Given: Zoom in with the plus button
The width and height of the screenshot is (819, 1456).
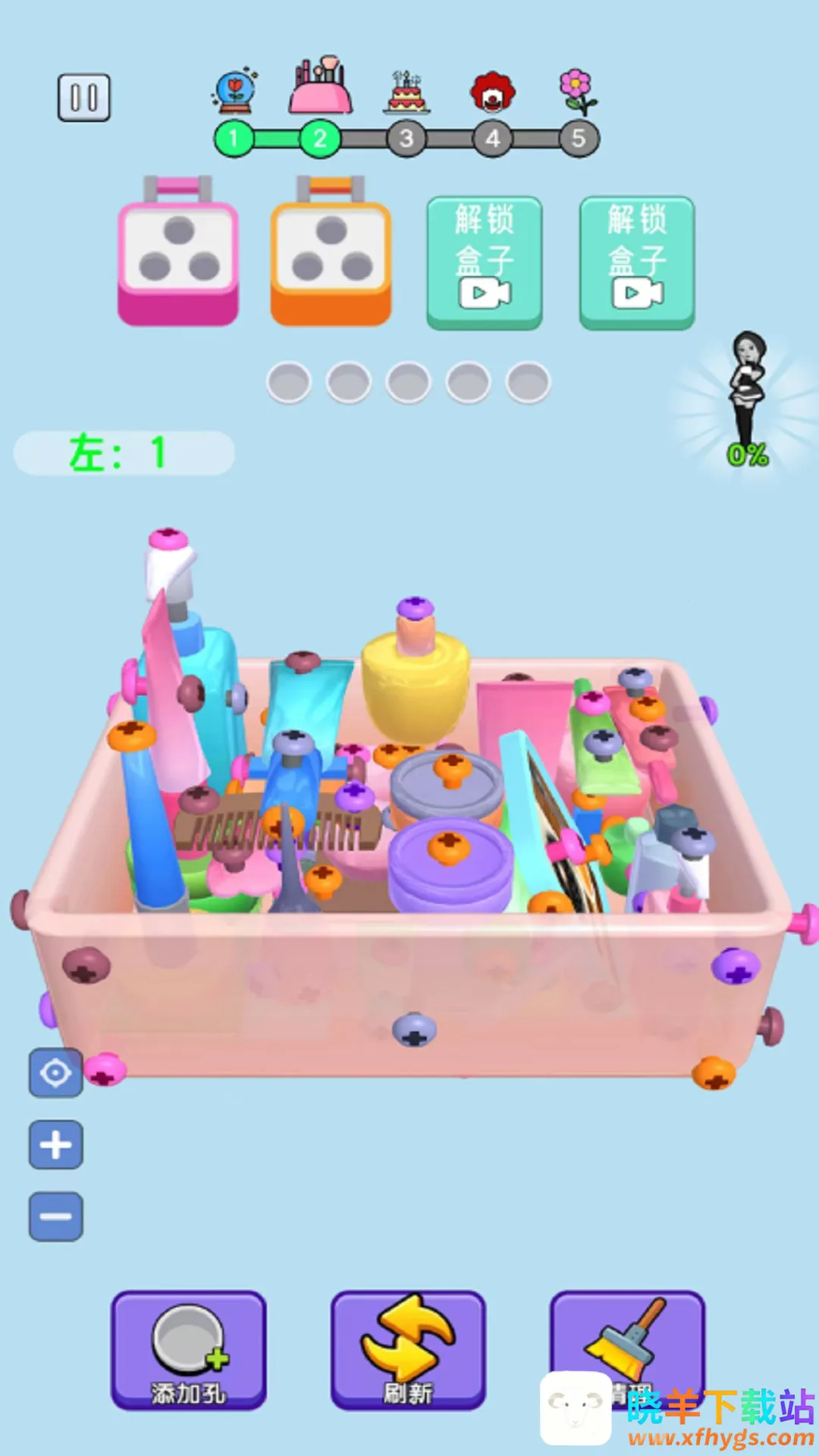Looking at the screenshot, I should pos(55,1145).
